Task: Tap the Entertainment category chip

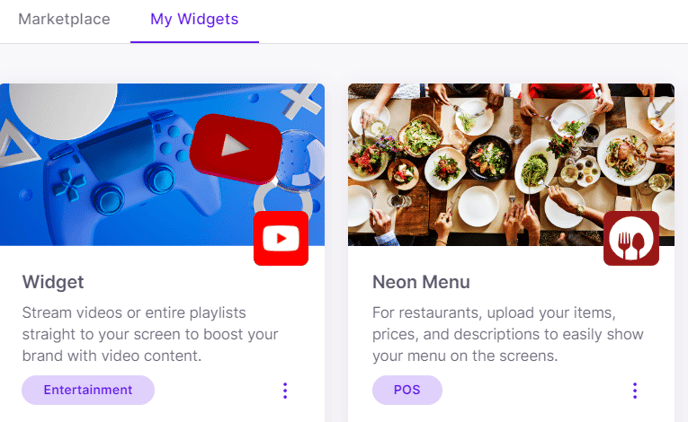Action: tap(88, 390)
